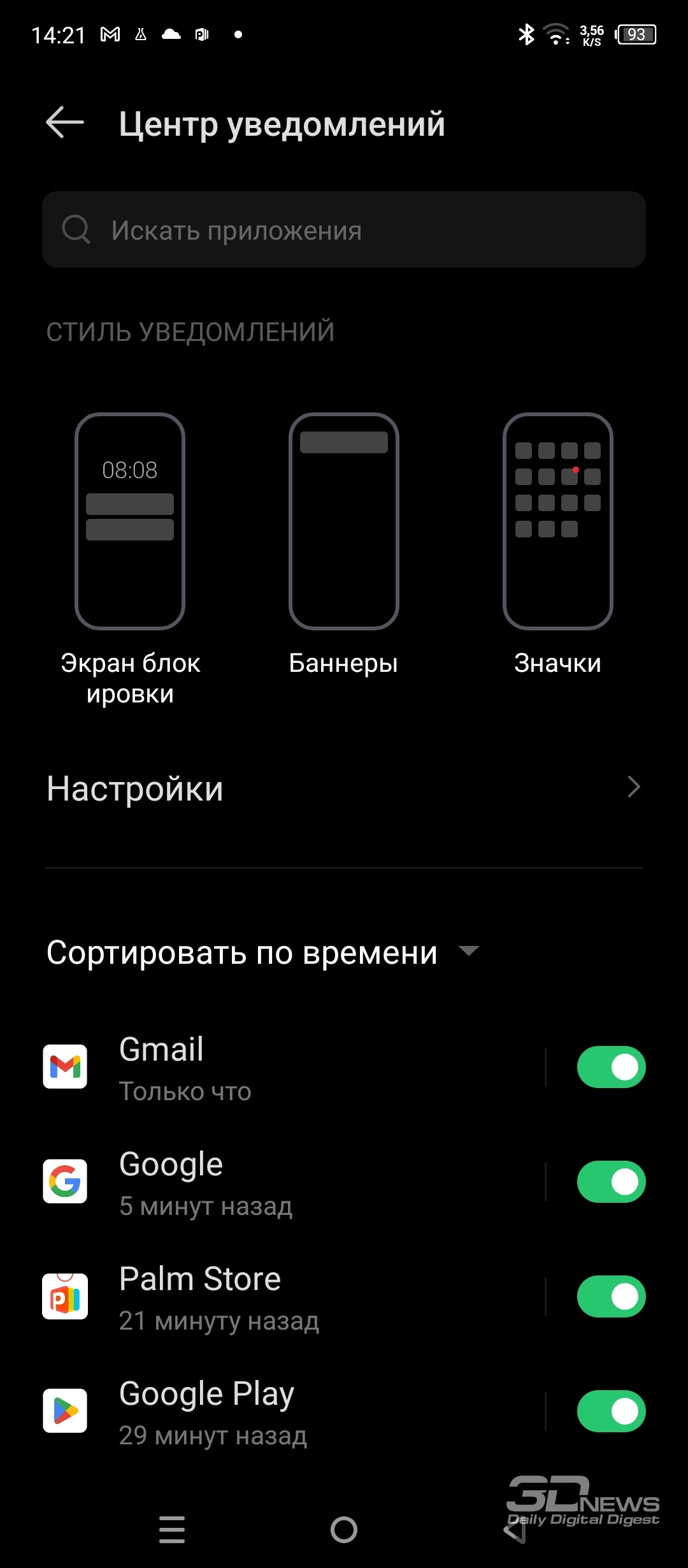Turn off the Google notifications switch
The height and width of the screenshot is (1568, 688).
point(611,1182)
